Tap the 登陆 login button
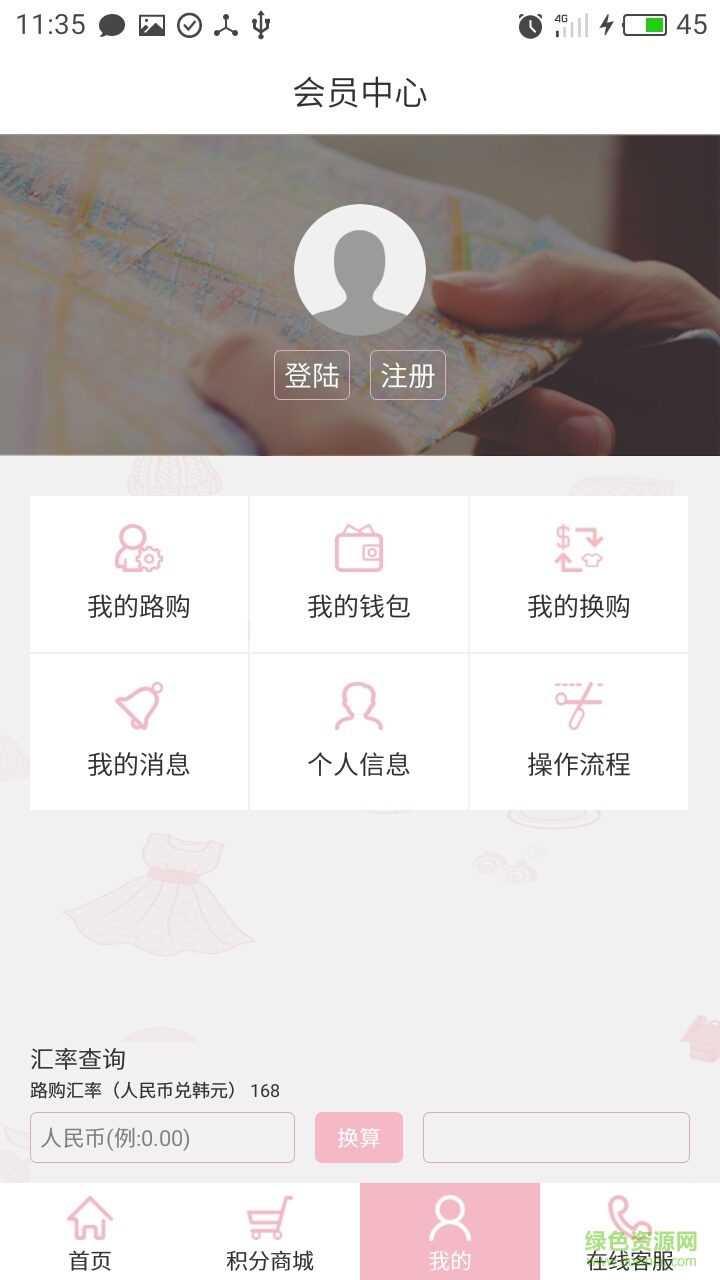This screenshot has width=720, height=1280. pos(311,375)
